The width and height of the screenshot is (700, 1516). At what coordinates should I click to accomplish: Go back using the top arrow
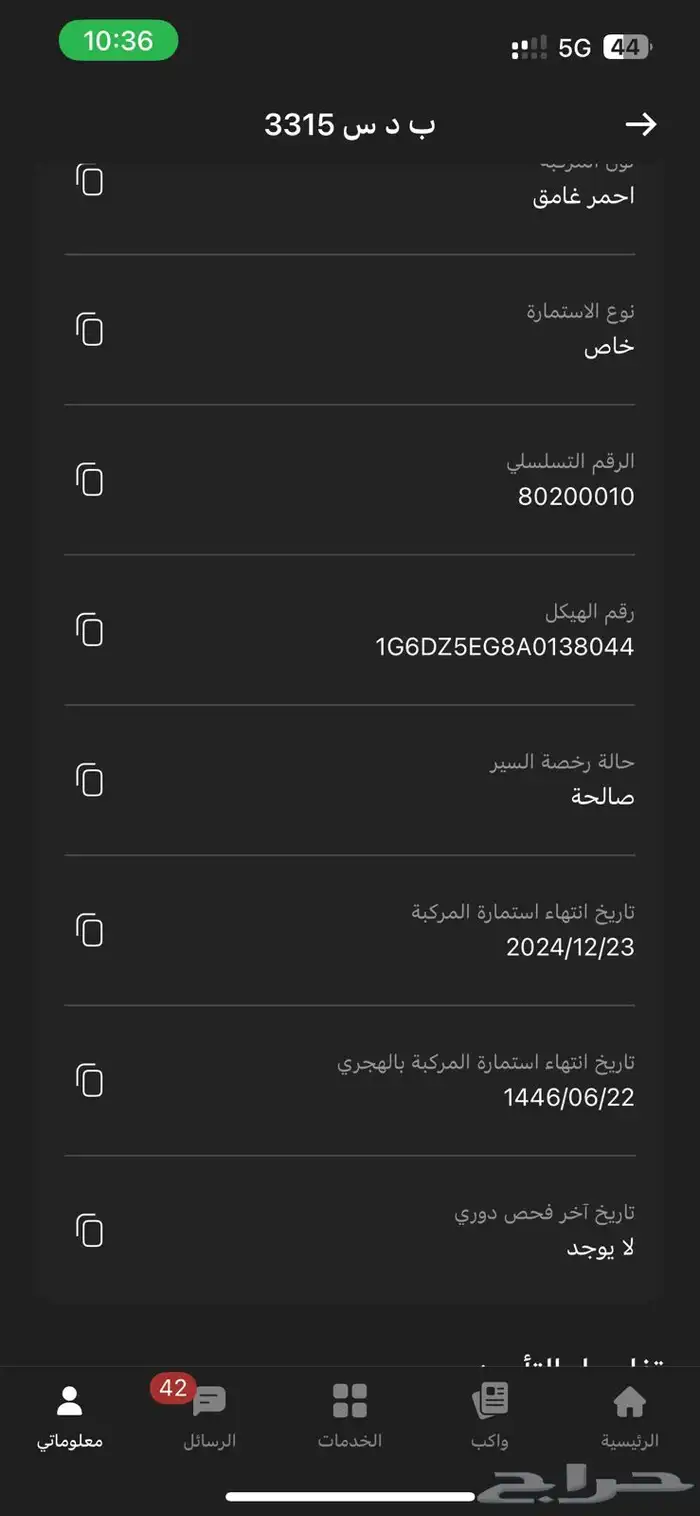pyautogui.click(x=640, y=124)
